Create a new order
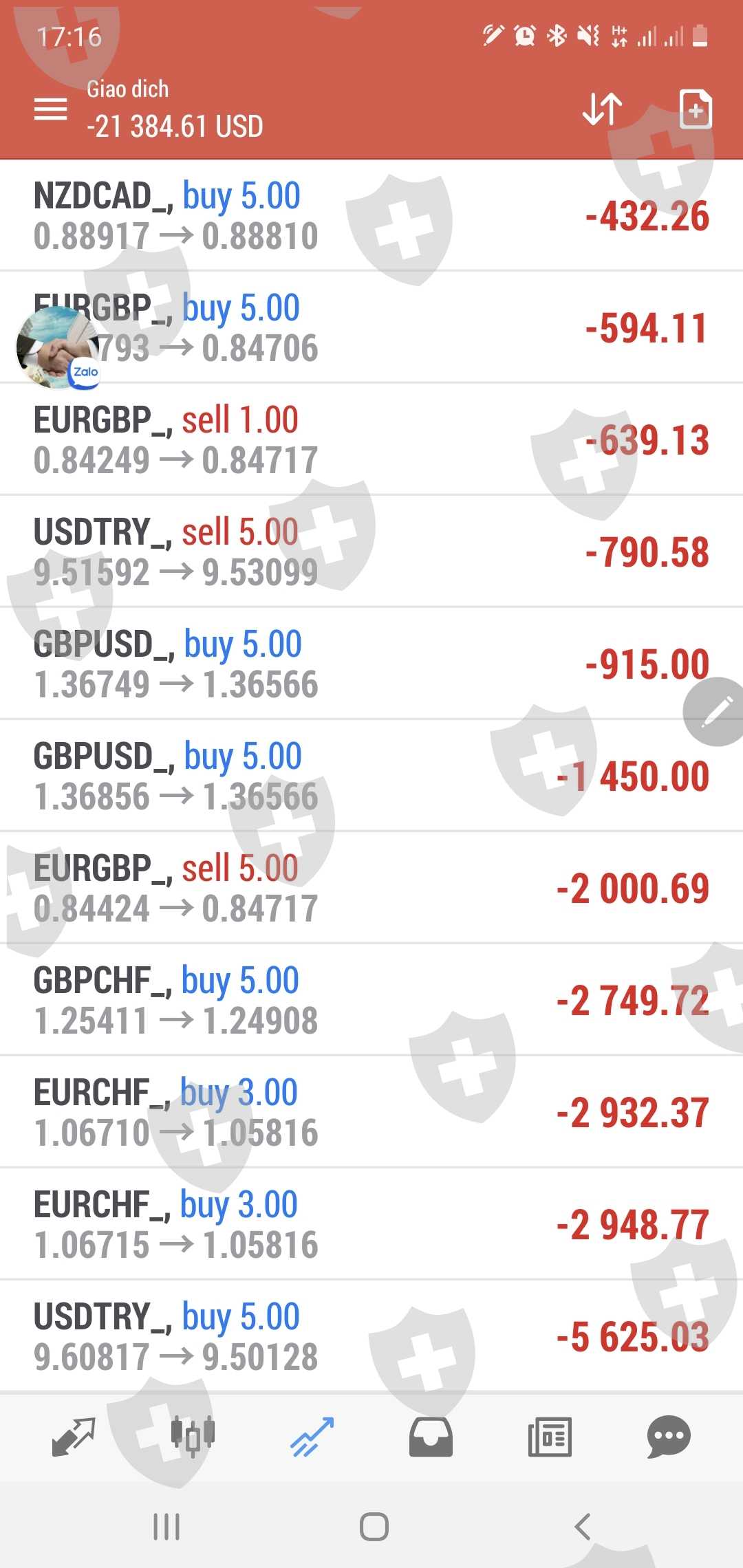This screenshot has height=1568, width=743. point(695,109)
